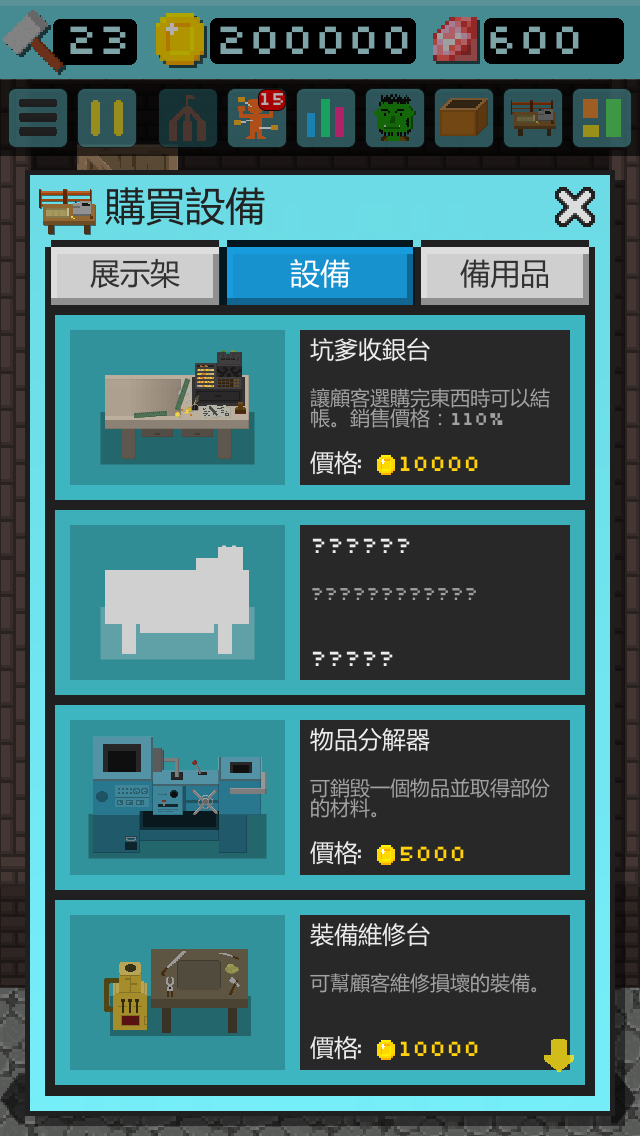Screen dimensions: 640x1136
Task: Switch to the 展示架 tab
Action: point(134,275)
